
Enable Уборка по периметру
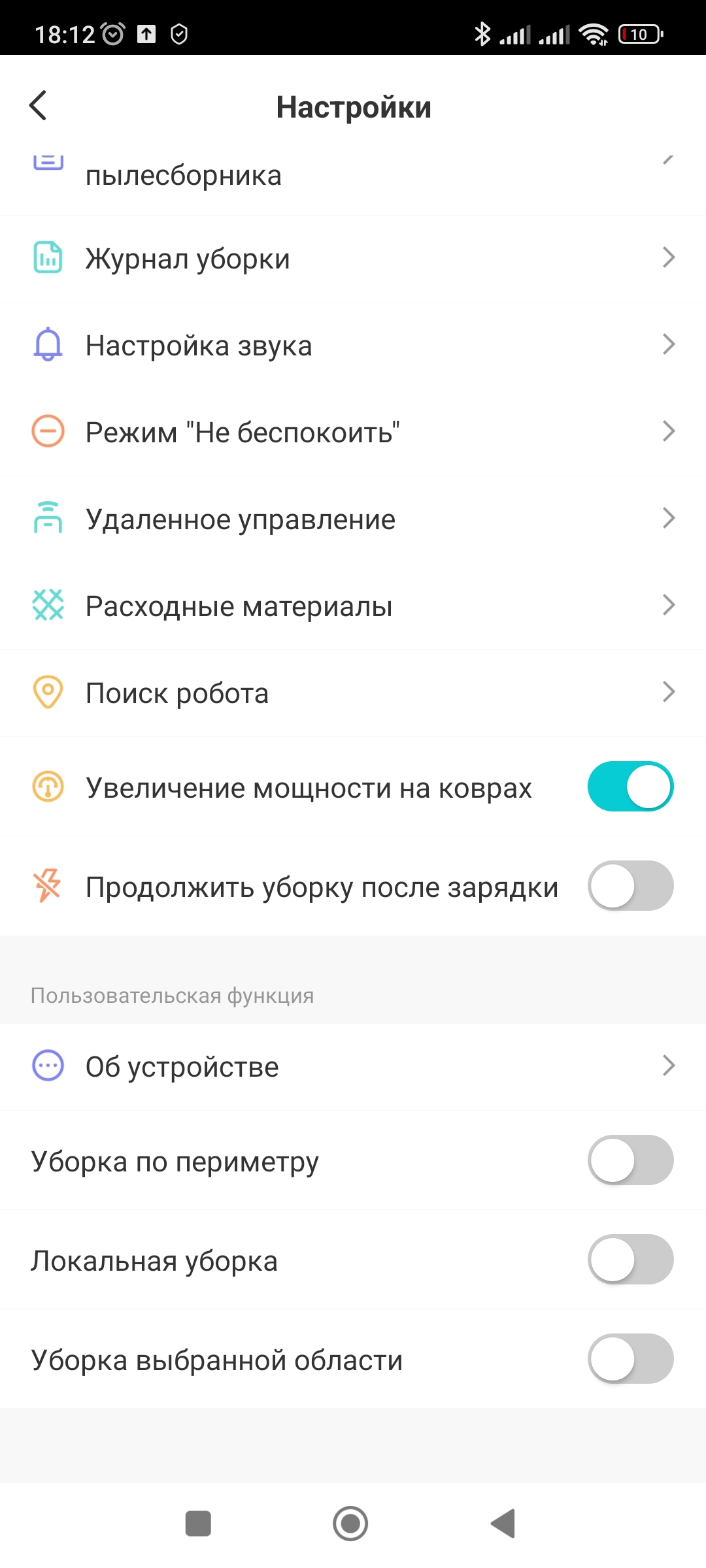pyautogui.click(x=630, y=1160)
